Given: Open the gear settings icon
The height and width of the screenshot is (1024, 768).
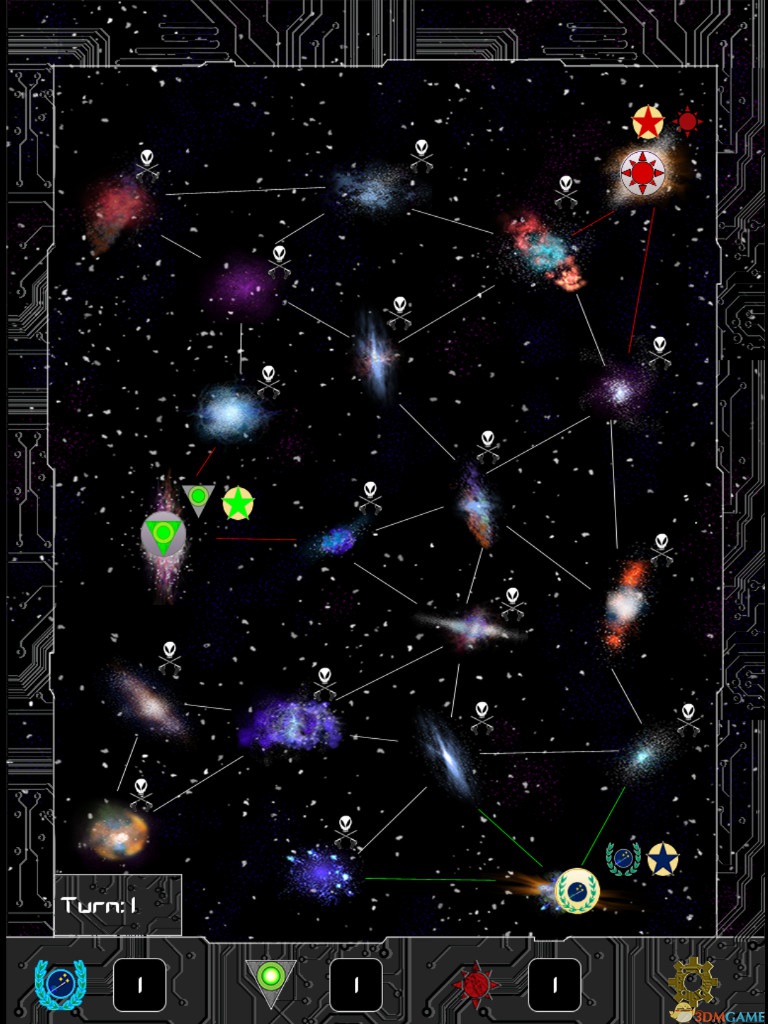Looking at the screenshot, I should click(x=692, y=983).
